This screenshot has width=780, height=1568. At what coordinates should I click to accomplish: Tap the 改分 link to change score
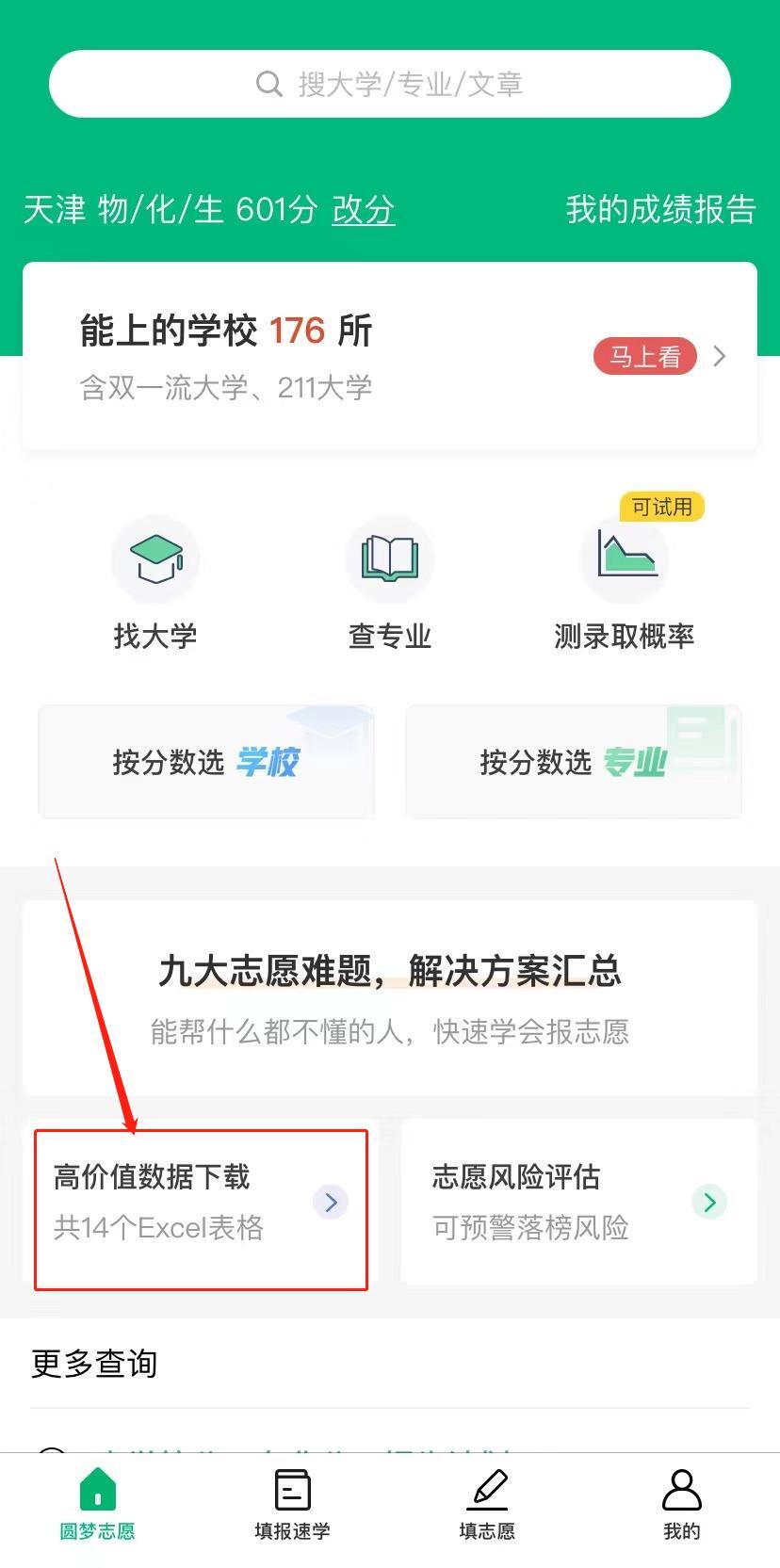click(363, 209)
